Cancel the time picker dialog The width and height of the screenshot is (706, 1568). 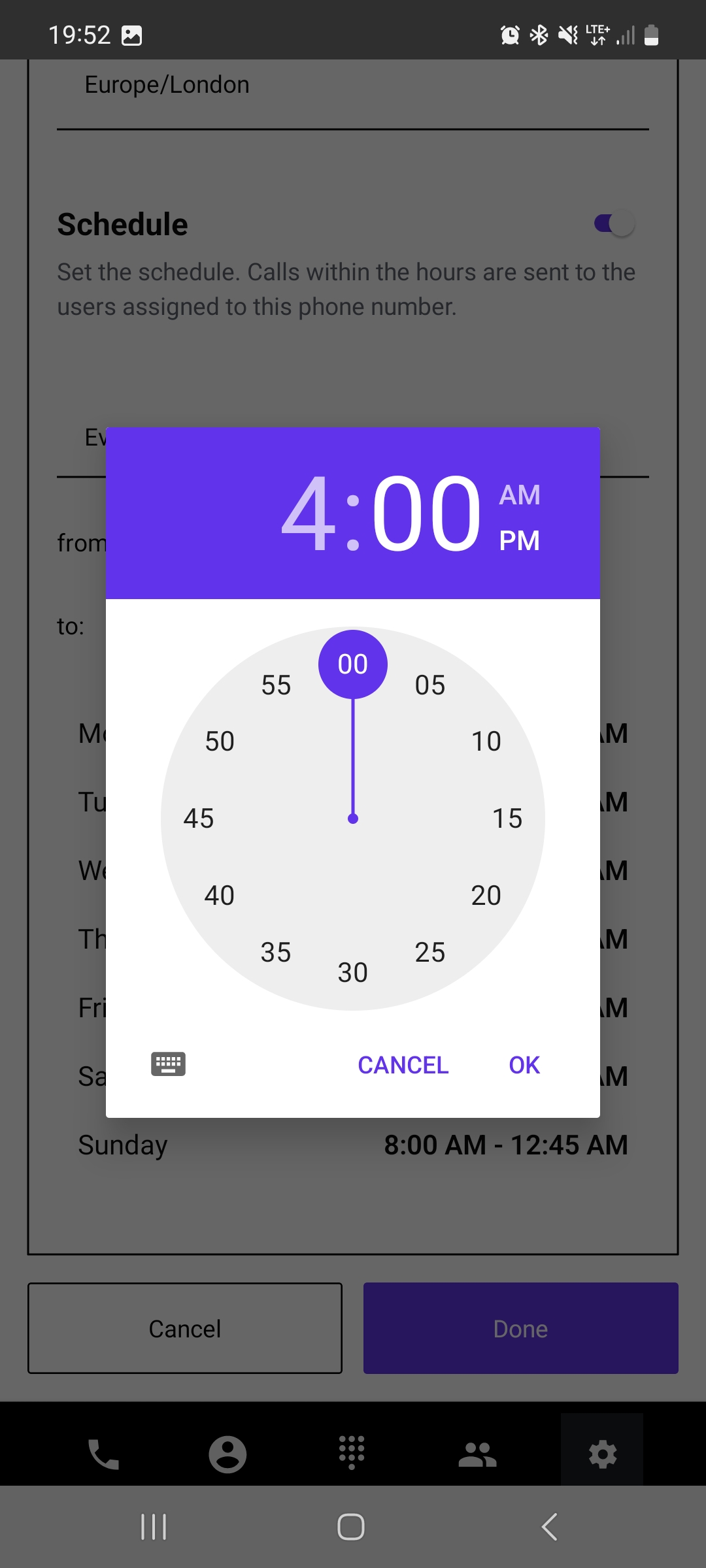pos(403,1065)
